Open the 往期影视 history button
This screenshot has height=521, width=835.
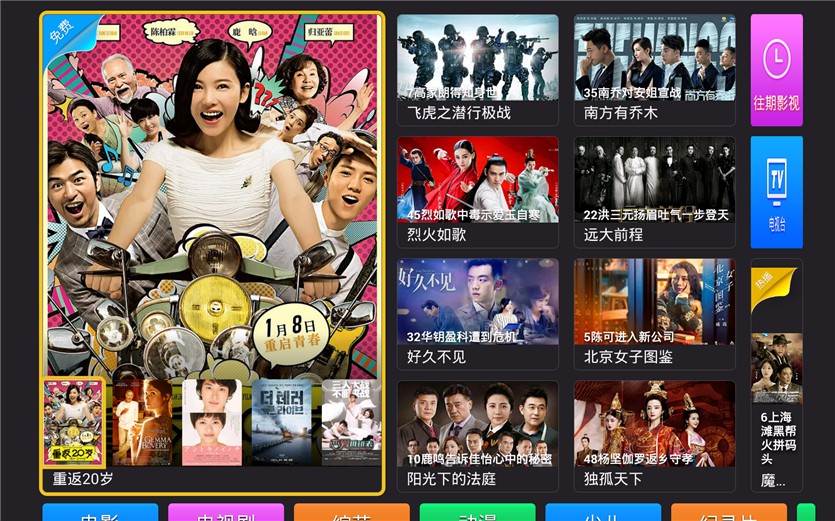click(x=776, y=69)
